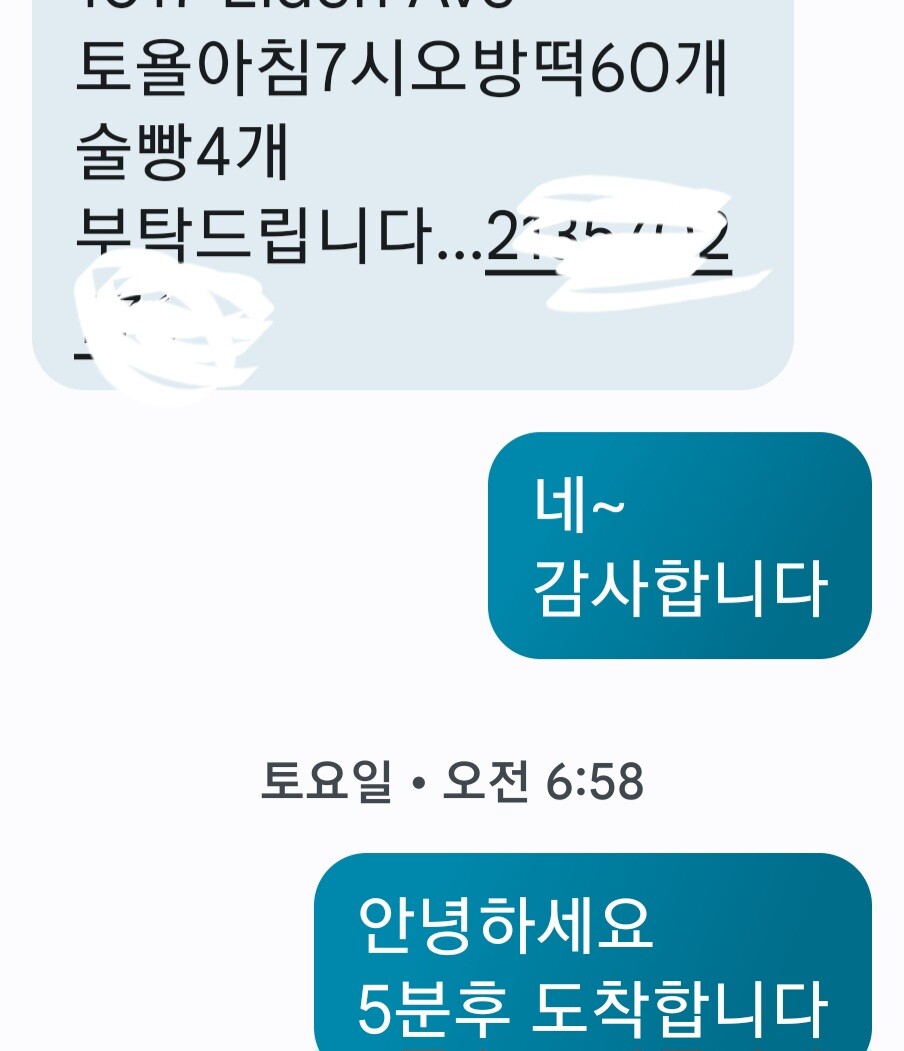Tap the 네~ 감사합니다 message bubble

pyautogui.click(x=679, y=546)
